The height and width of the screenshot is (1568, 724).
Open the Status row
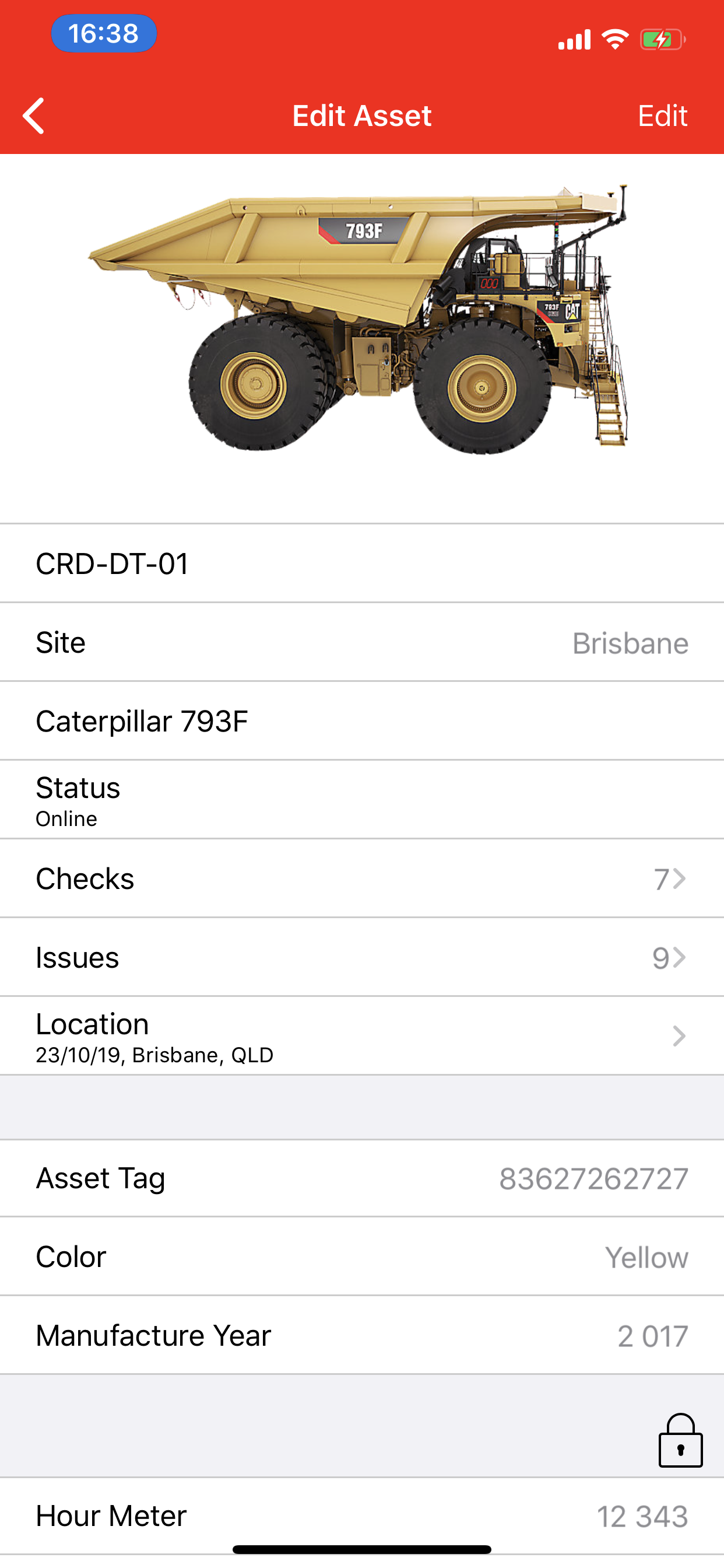362,800
